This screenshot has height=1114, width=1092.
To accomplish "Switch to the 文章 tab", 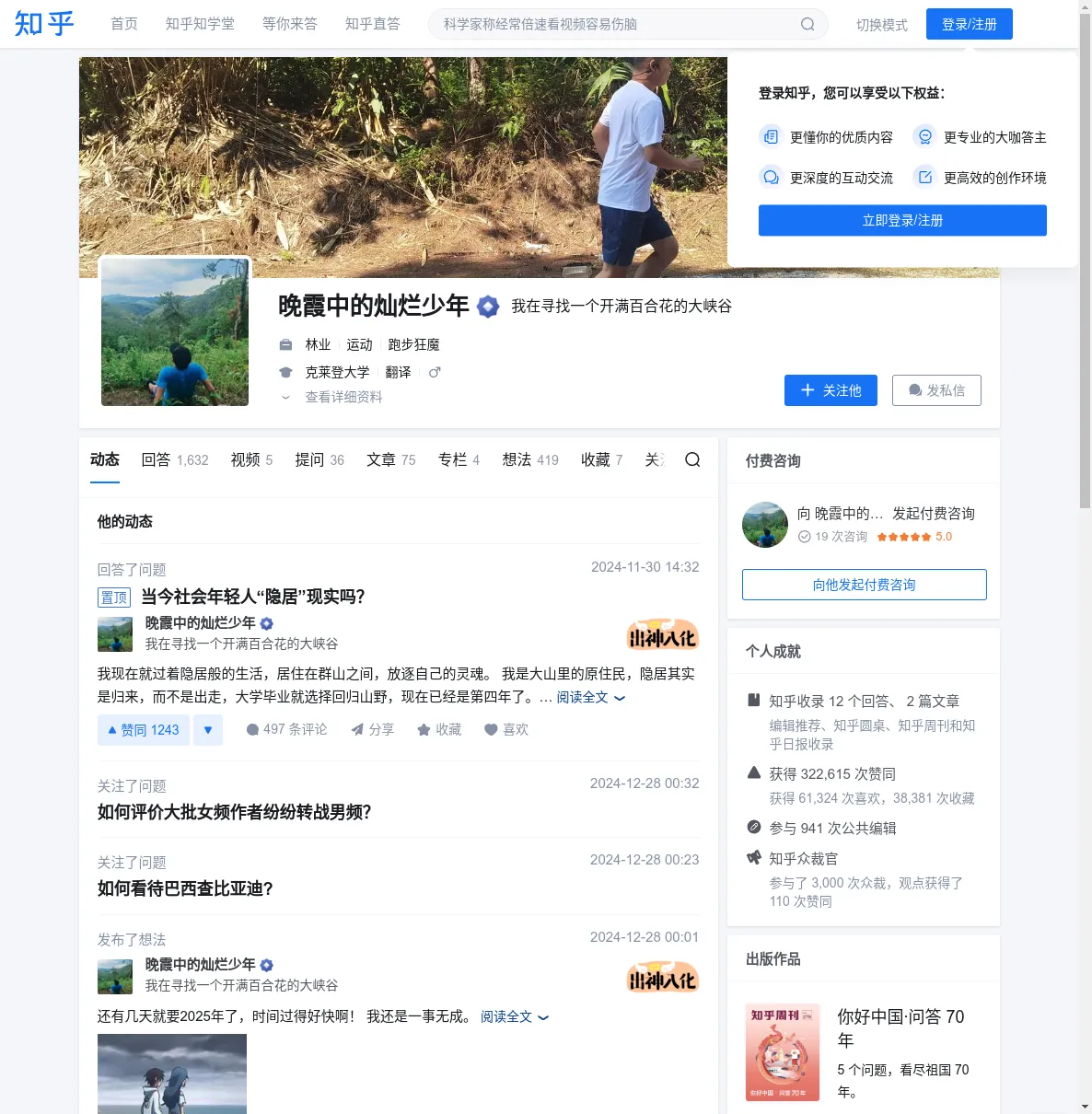I will click(x=380, y=459).
